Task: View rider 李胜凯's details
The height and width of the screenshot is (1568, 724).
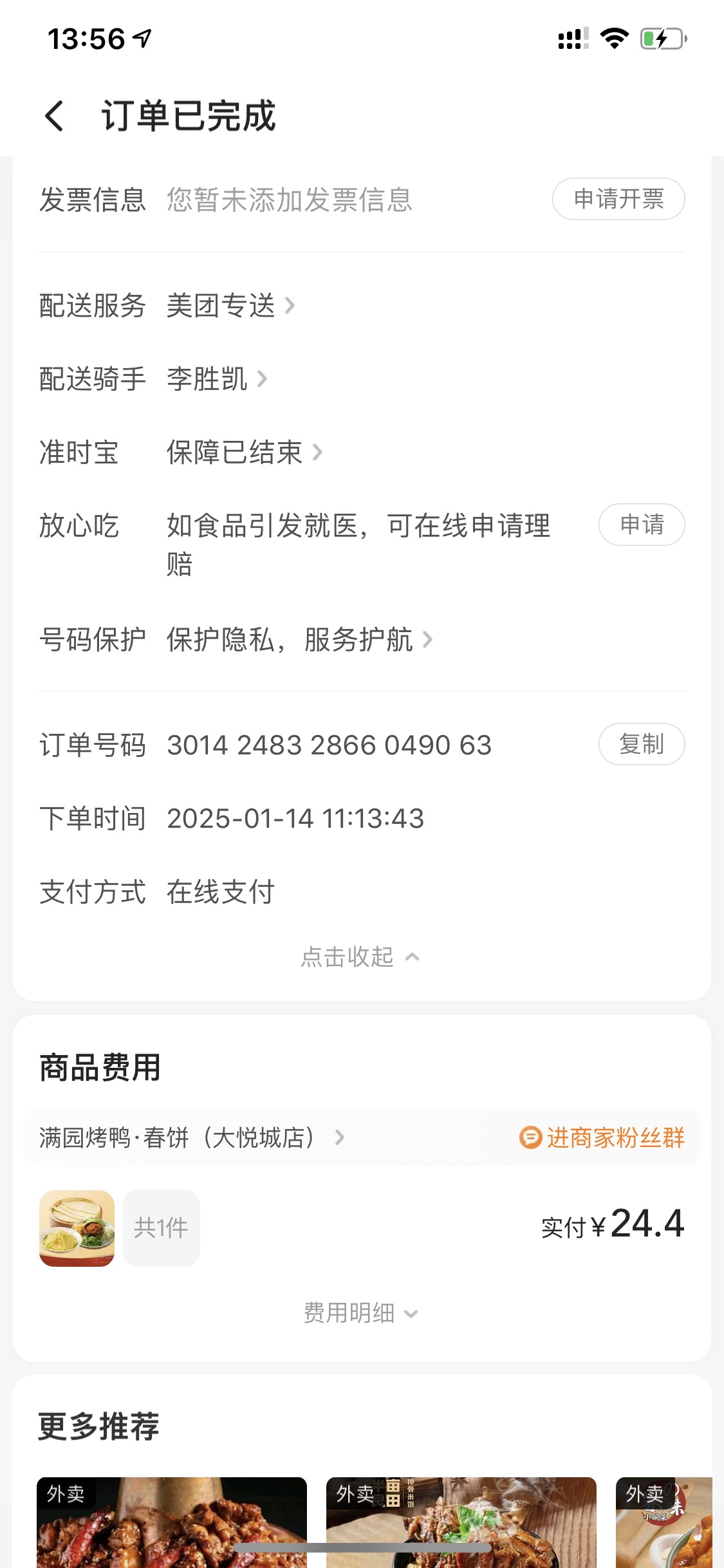Action: coord(216,379)
